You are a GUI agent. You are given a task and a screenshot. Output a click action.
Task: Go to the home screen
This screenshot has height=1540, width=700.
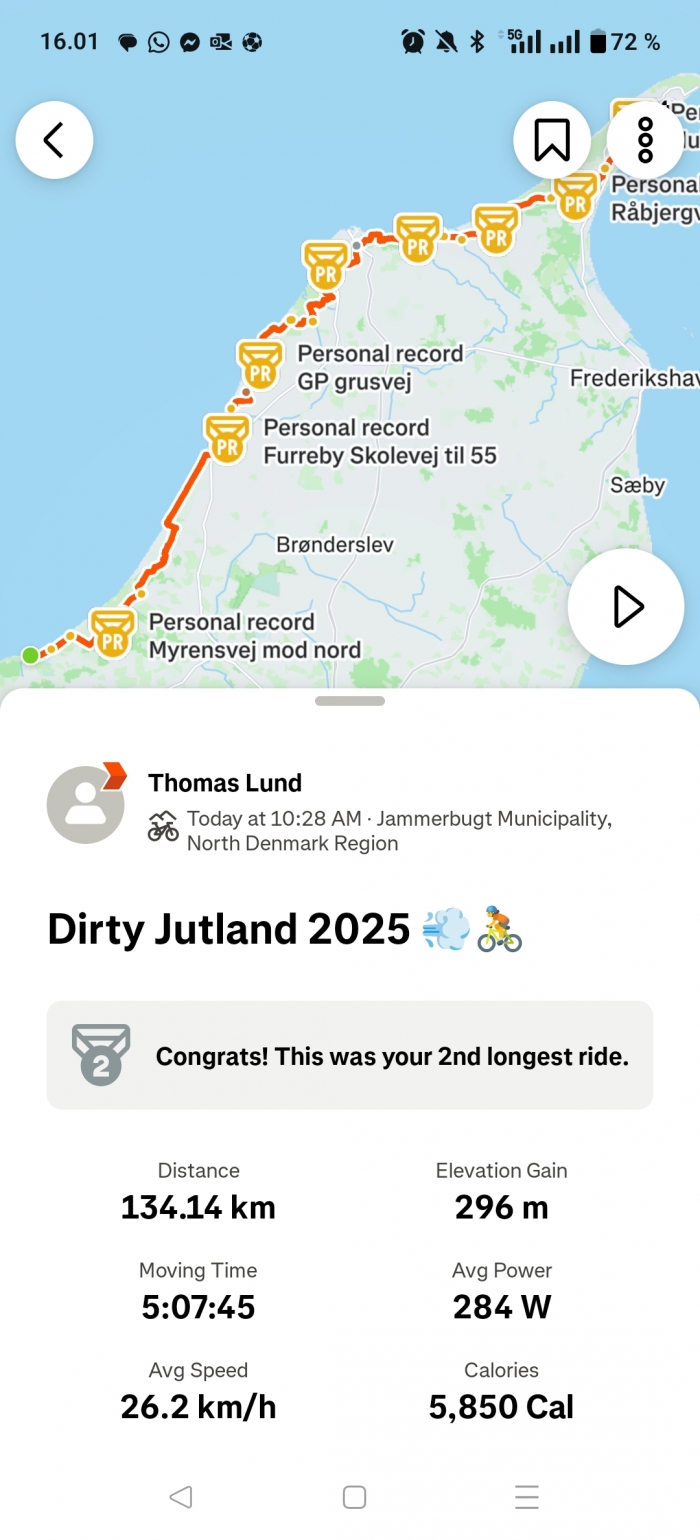(354, 1496)
